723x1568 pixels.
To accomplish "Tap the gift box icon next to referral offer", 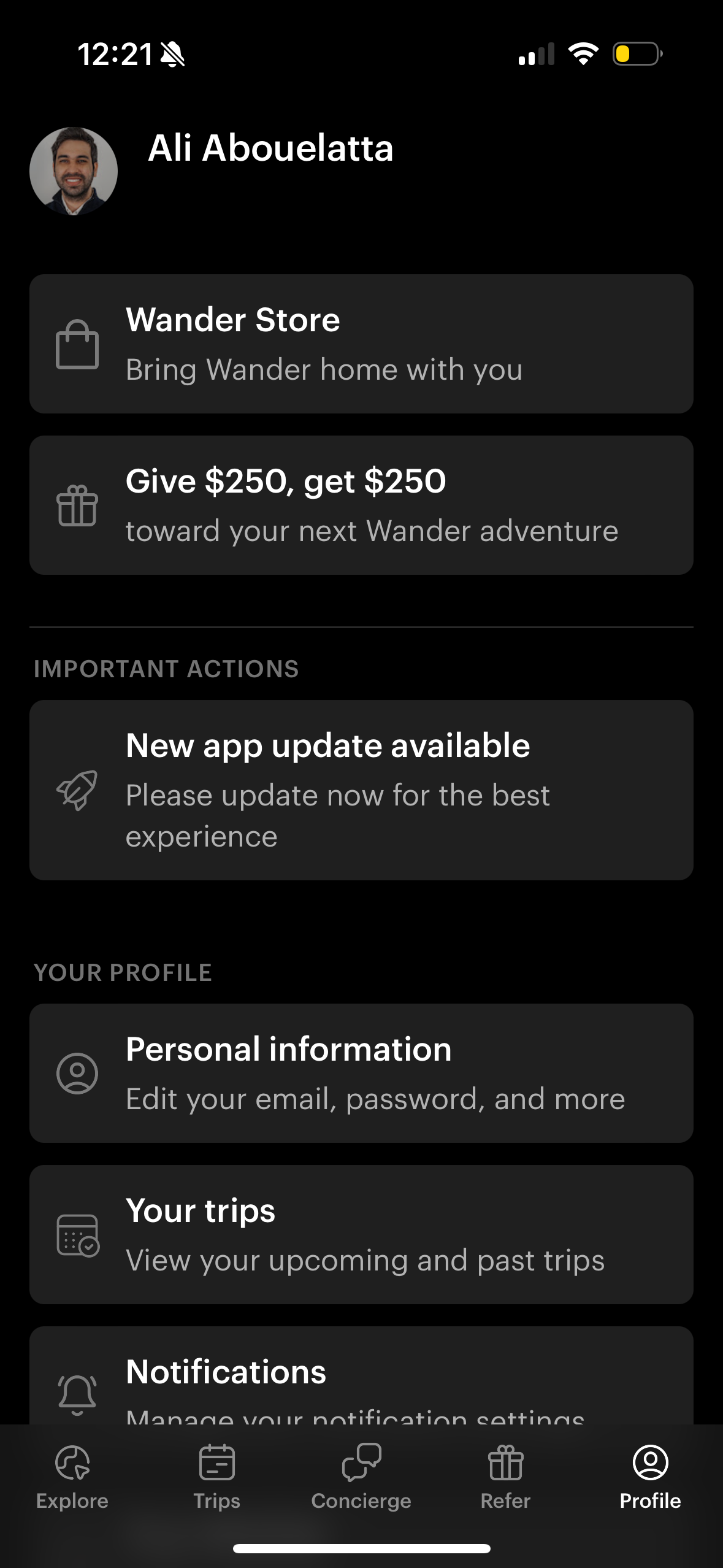I will [x=76, y=507].
